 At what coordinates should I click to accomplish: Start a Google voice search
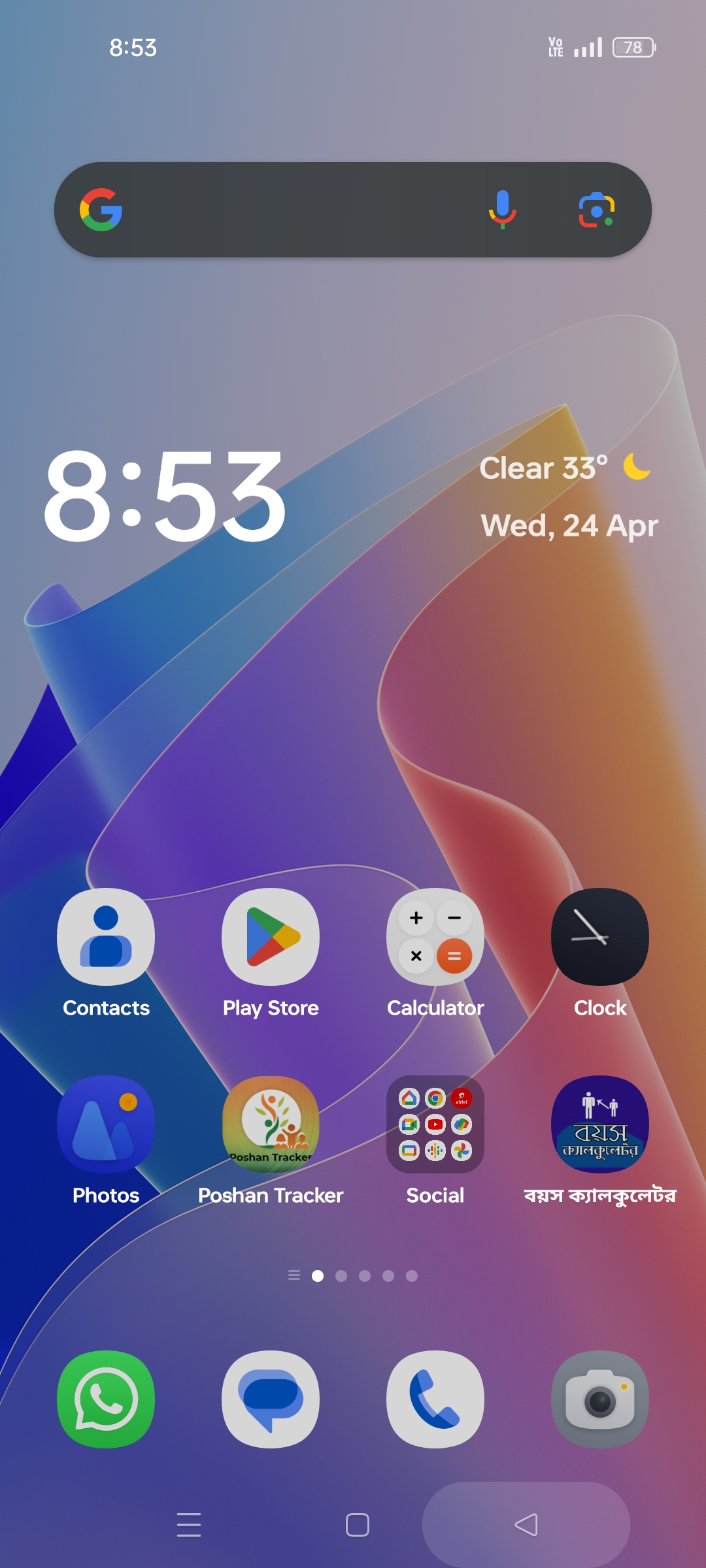coord(502,210)
